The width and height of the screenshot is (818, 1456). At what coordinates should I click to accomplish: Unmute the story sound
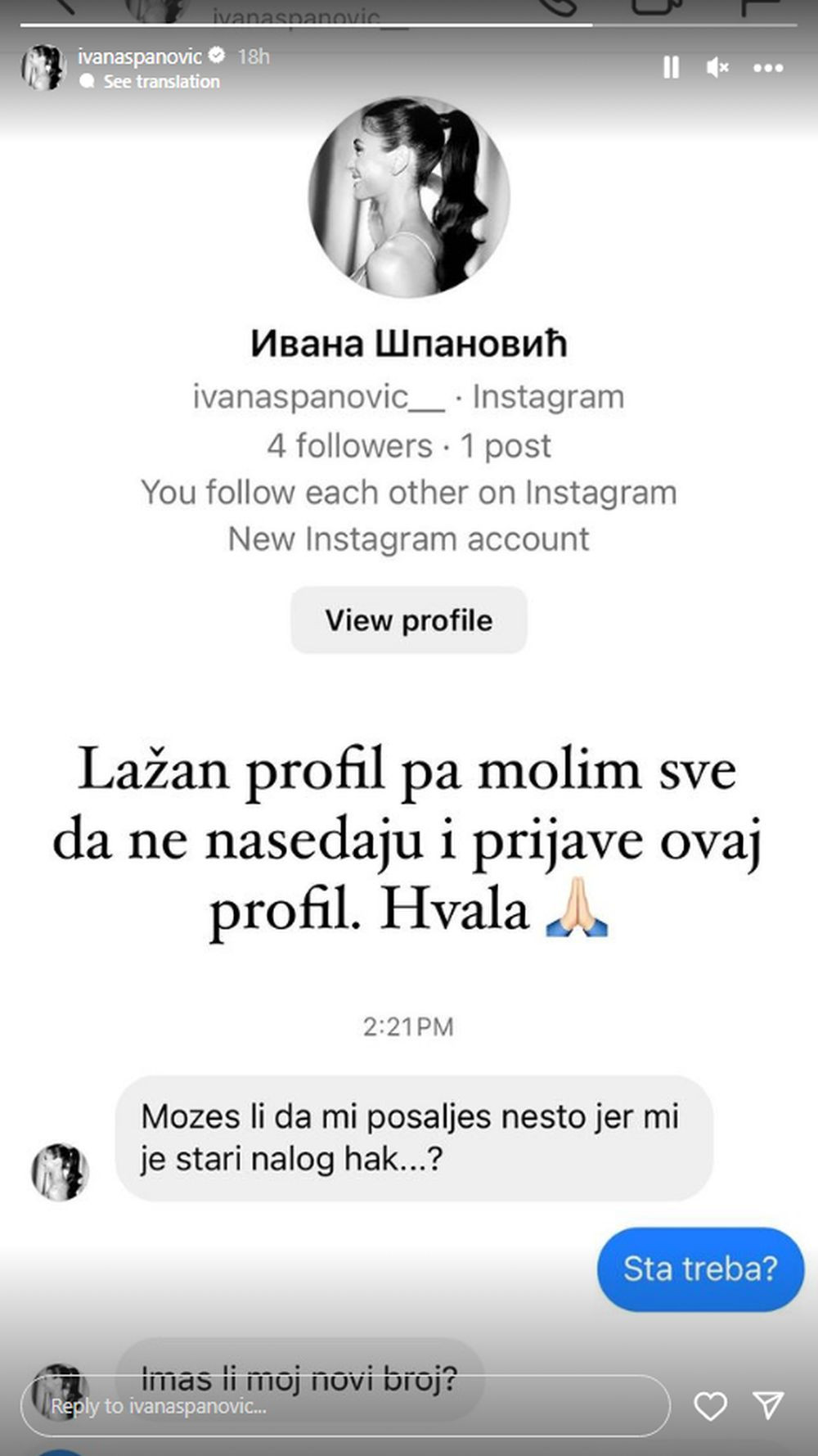click(x=717, y=67)
